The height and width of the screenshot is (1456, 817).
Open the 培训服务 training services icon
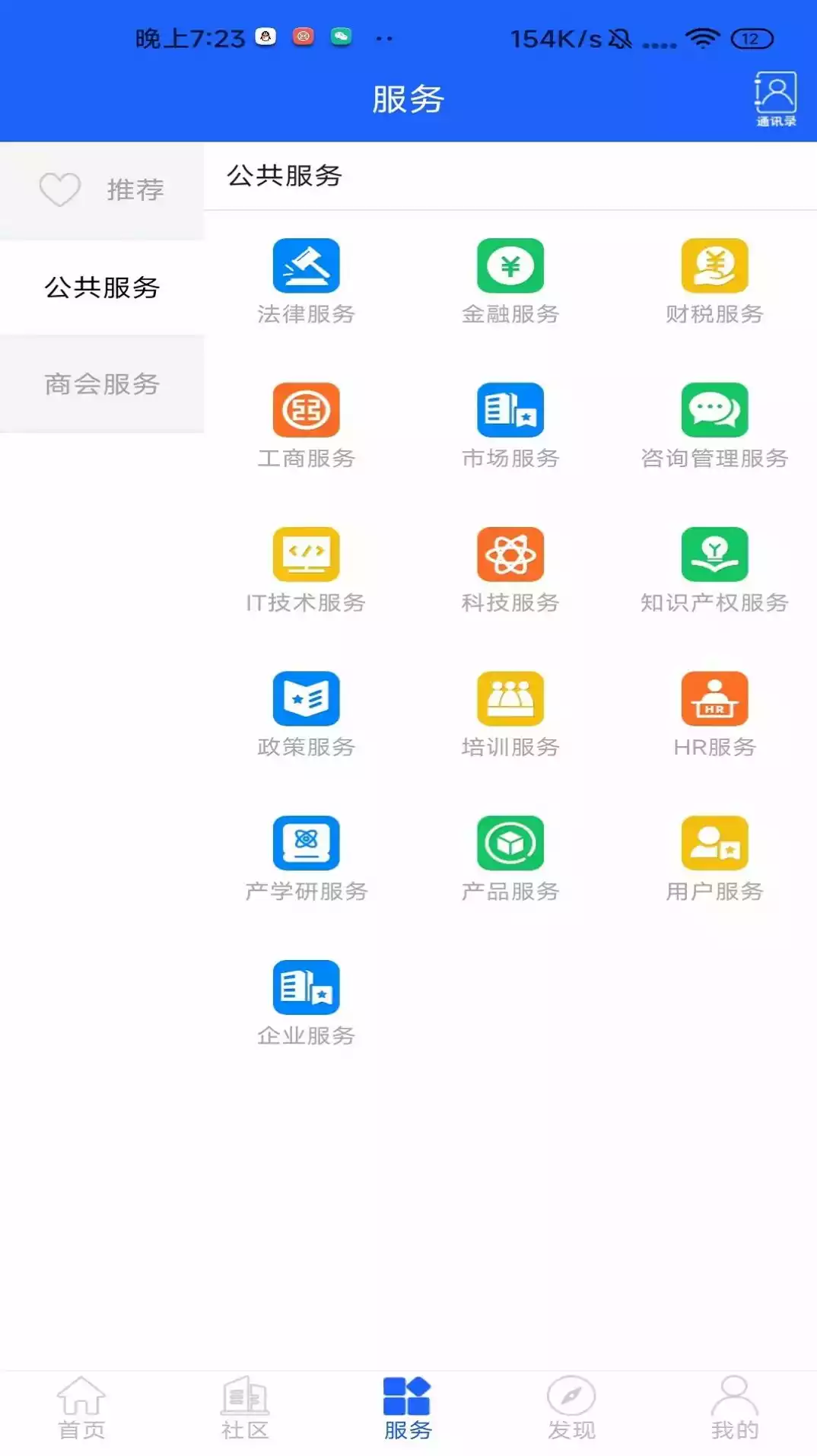[x=510, y=706]
